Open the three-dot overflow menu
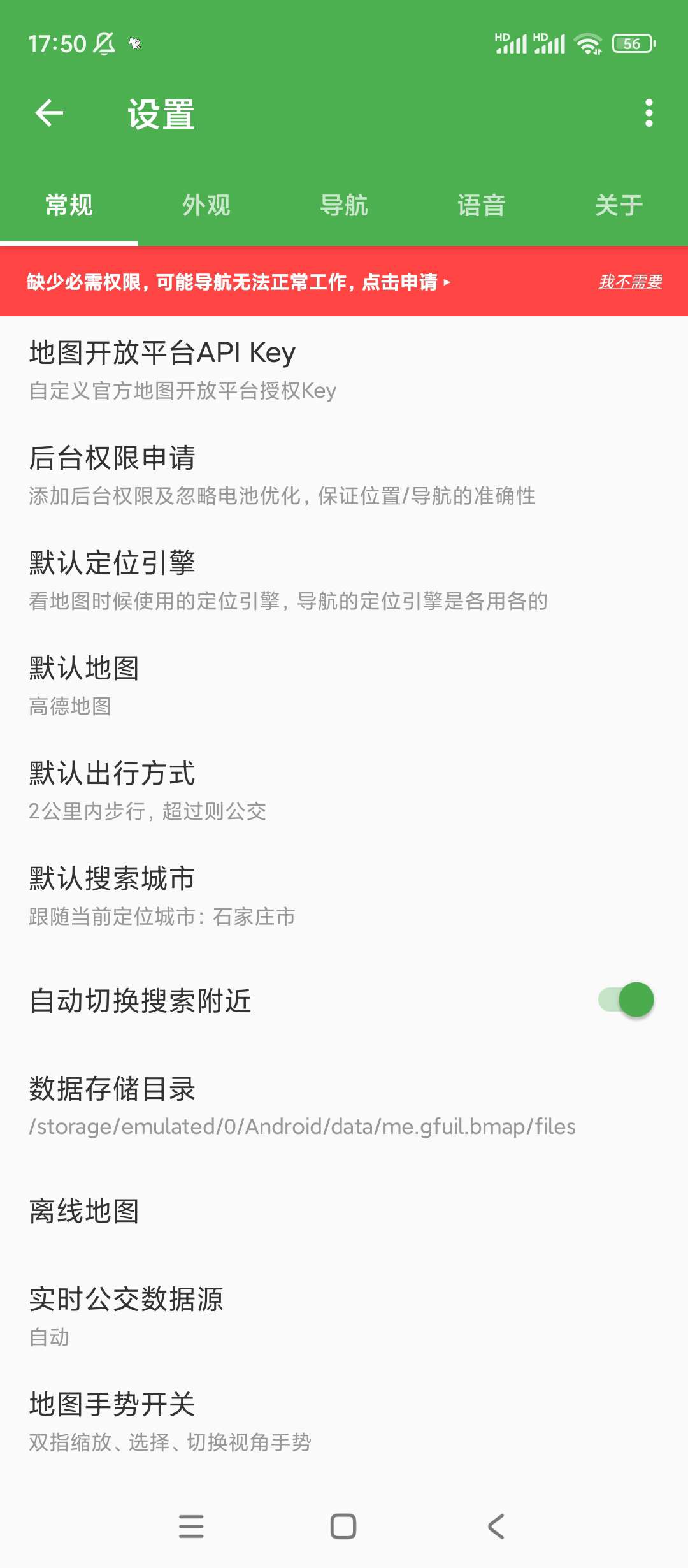Image resolution: width=688 pixels, height=1568 pixels. tap(649, 113)
